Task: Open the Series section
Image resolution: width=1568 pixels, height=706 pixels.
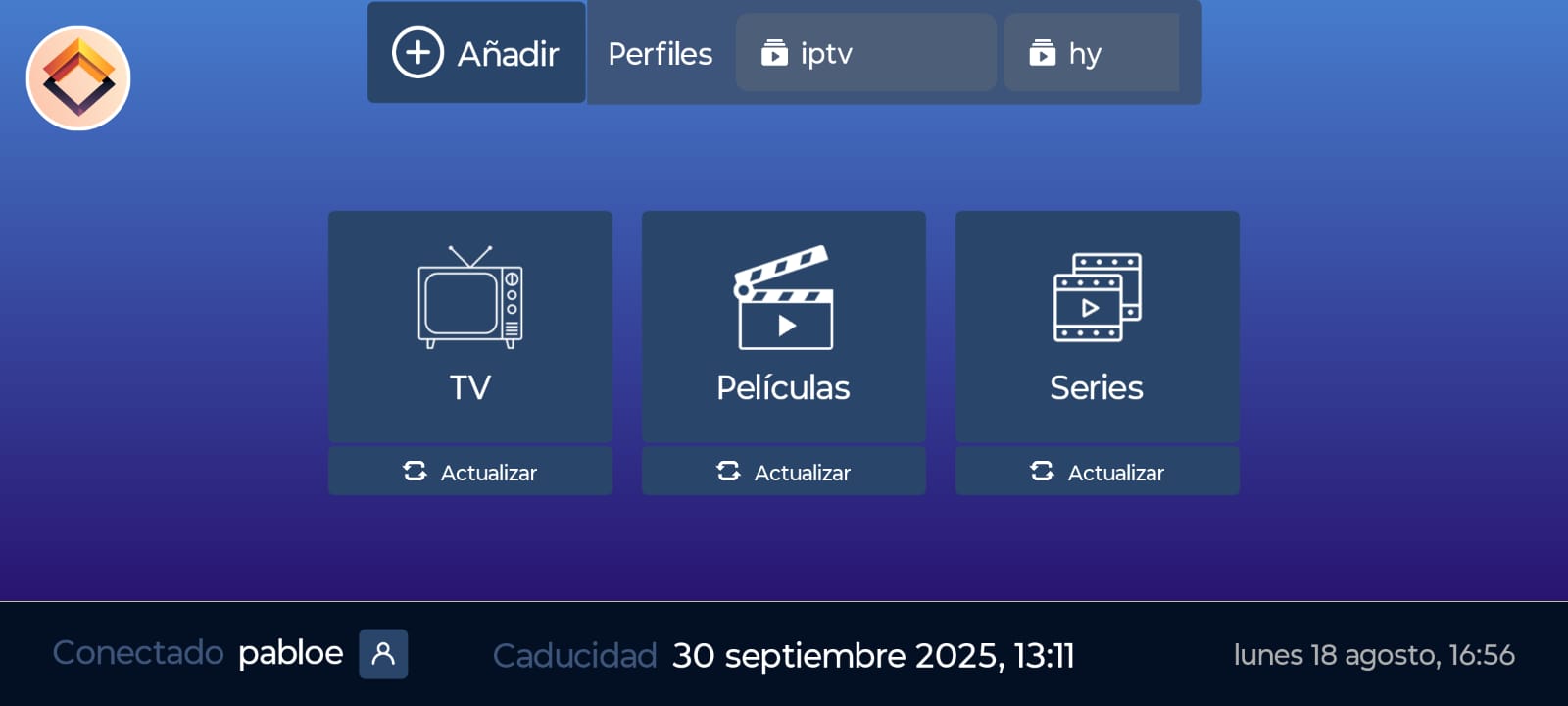Action: pos(1098,326)
